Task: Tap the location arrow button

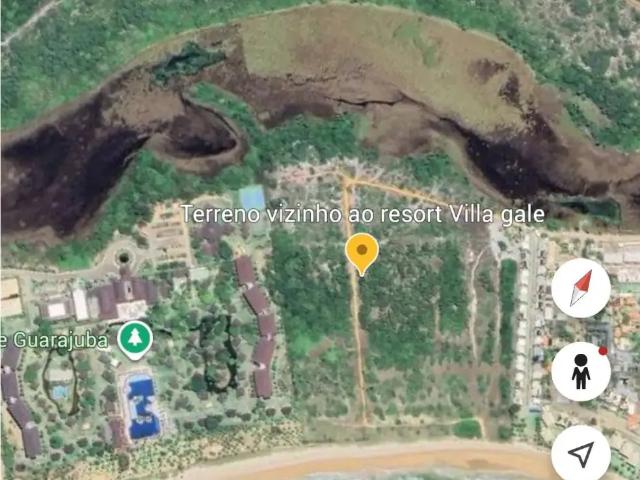Action: 581,455
